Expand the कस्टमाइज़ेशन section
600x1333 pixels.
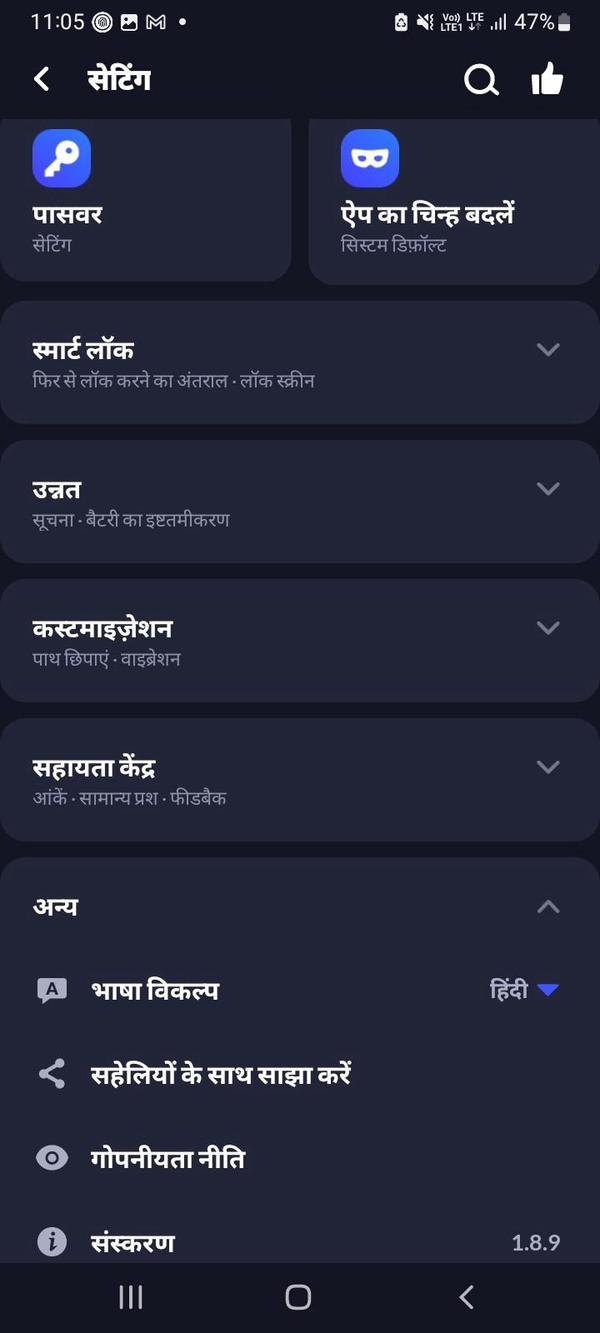[x=299, y=640]
